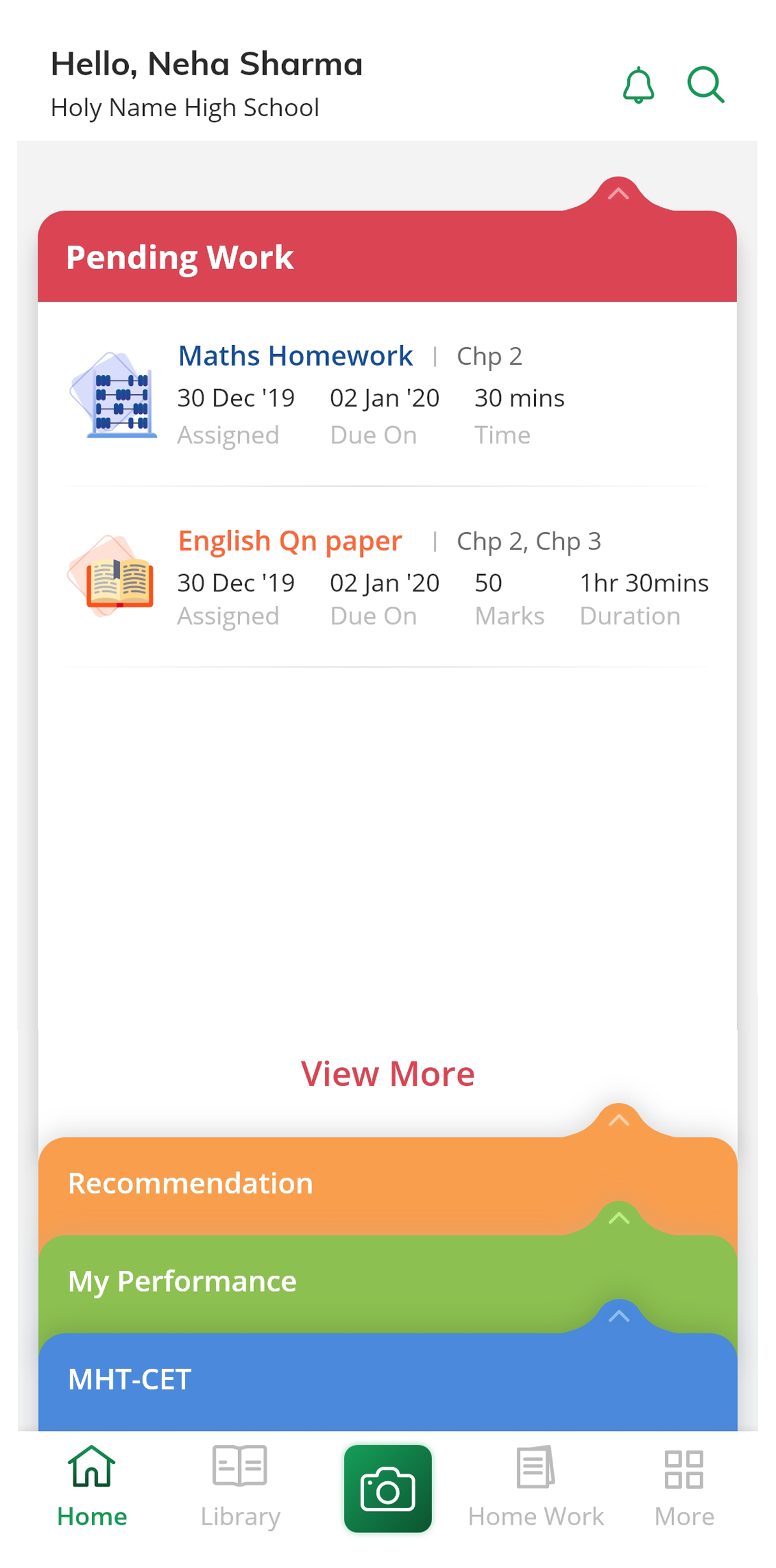The width and height of the screenshot is (776, 1568).
Task: Expand the My Performance section
Action: (x=618, y=1219)
